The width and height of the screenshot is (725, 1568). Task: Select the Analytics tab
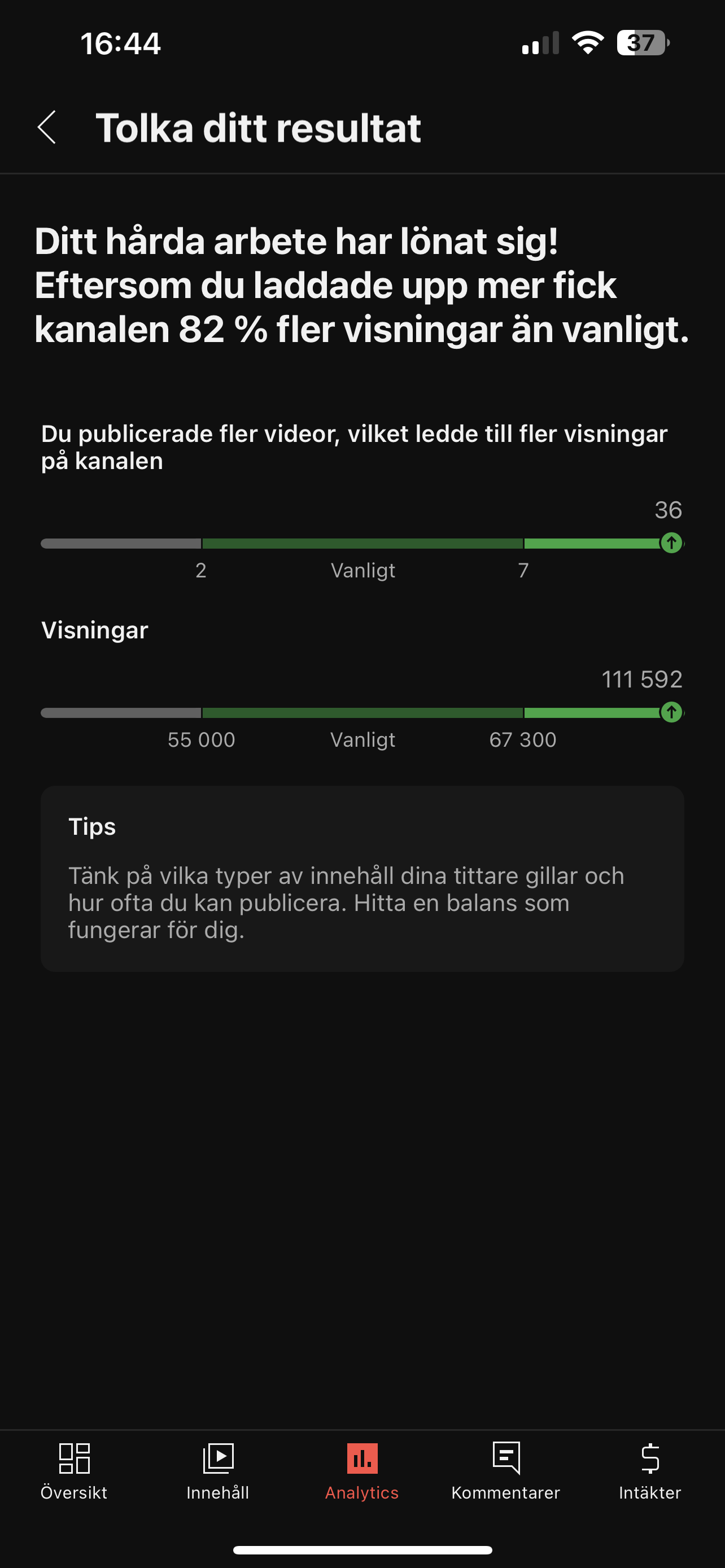(x=362, y=1471)
